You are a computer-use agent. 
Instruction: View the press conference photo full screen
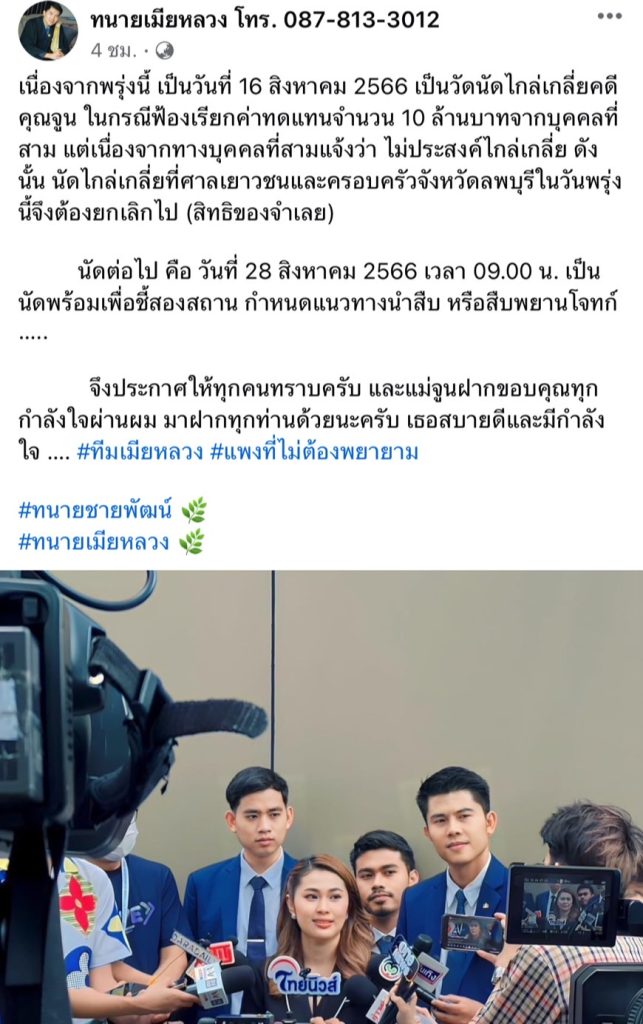(321, 797)
